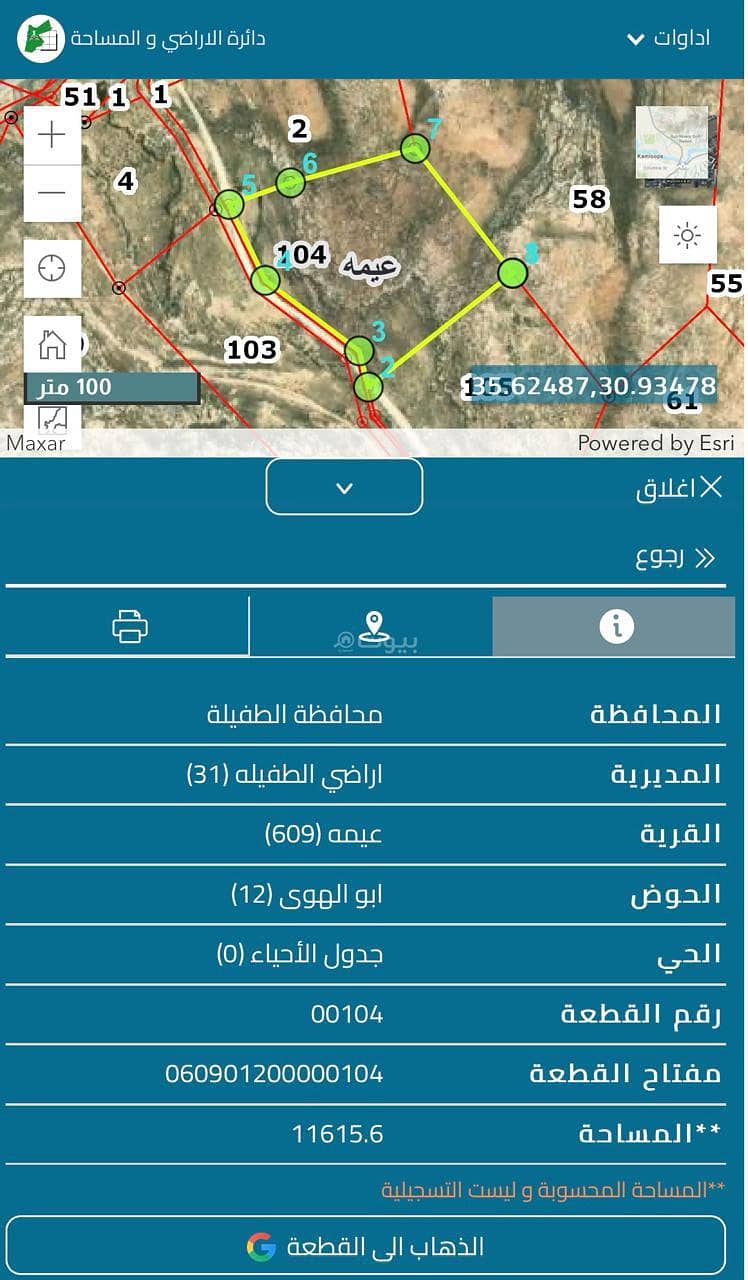Zoom in the map with plus button
This screenshot has height=1280, width=748.
click(52, 135)
